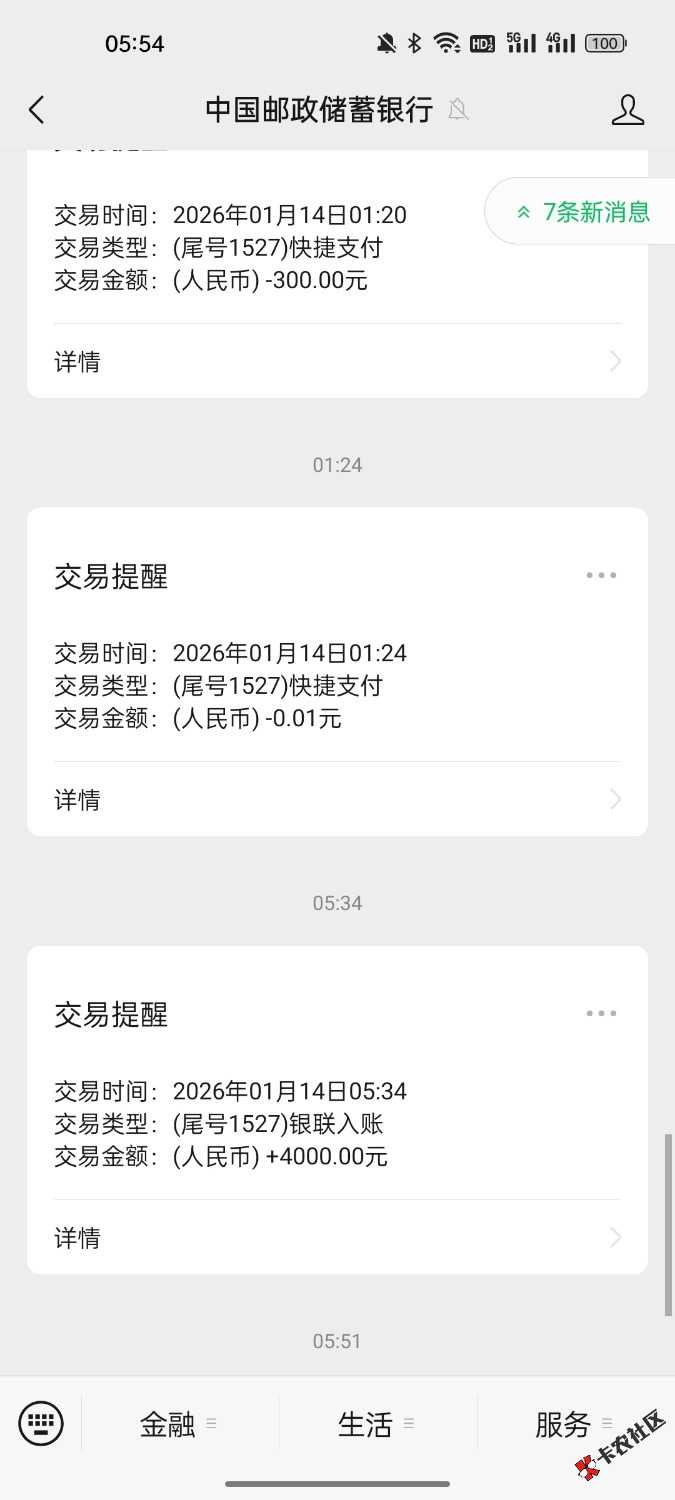Jump to 7条新消息
The image size is (675, 1500).
(583, 212)
